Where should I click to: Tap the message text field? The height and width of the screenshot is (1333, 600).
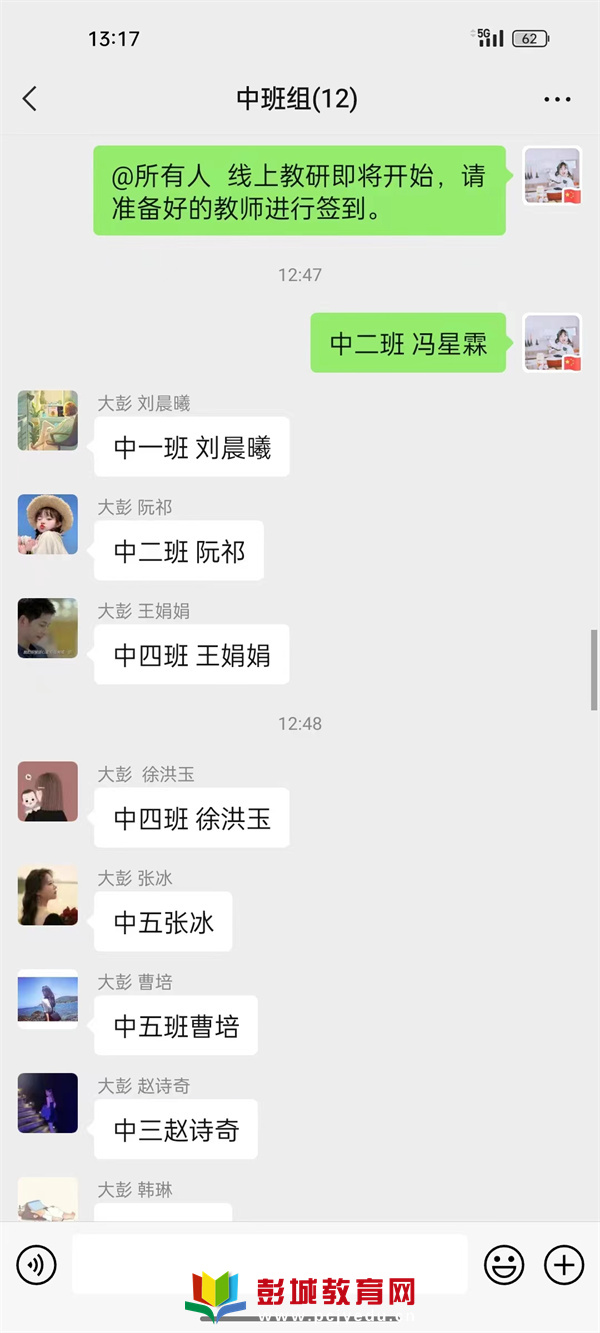[x=270, y=1263]
